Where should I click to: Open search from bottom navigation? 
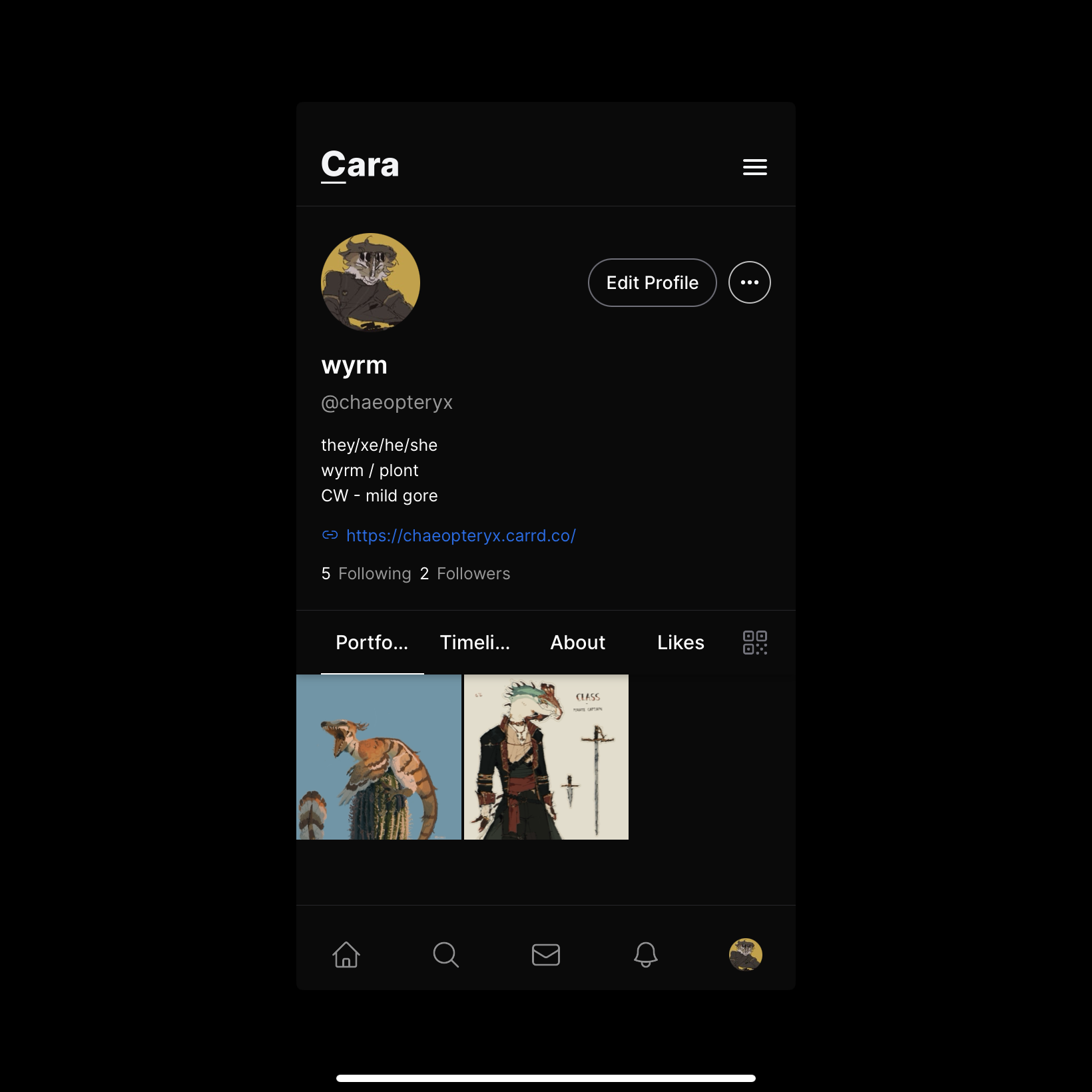[445, 955]
